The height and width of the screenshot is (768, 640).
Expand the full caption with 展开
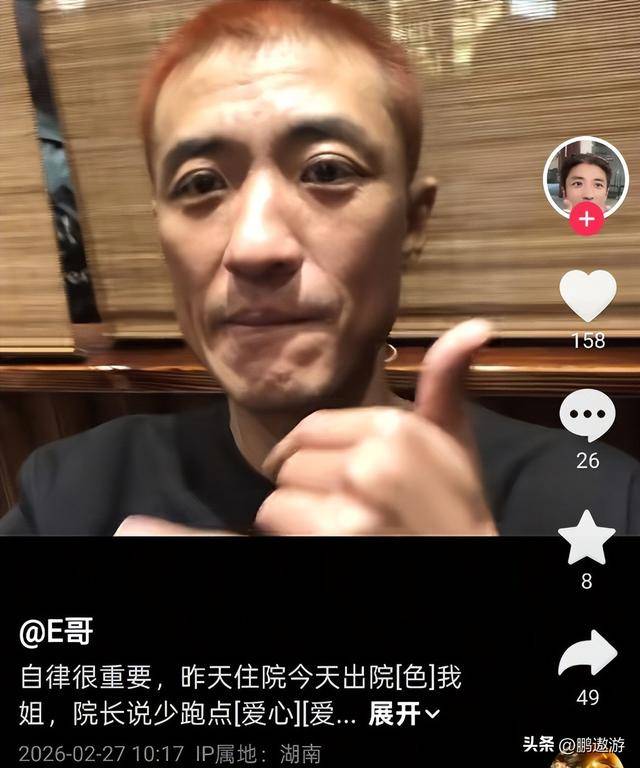(403, 714)
